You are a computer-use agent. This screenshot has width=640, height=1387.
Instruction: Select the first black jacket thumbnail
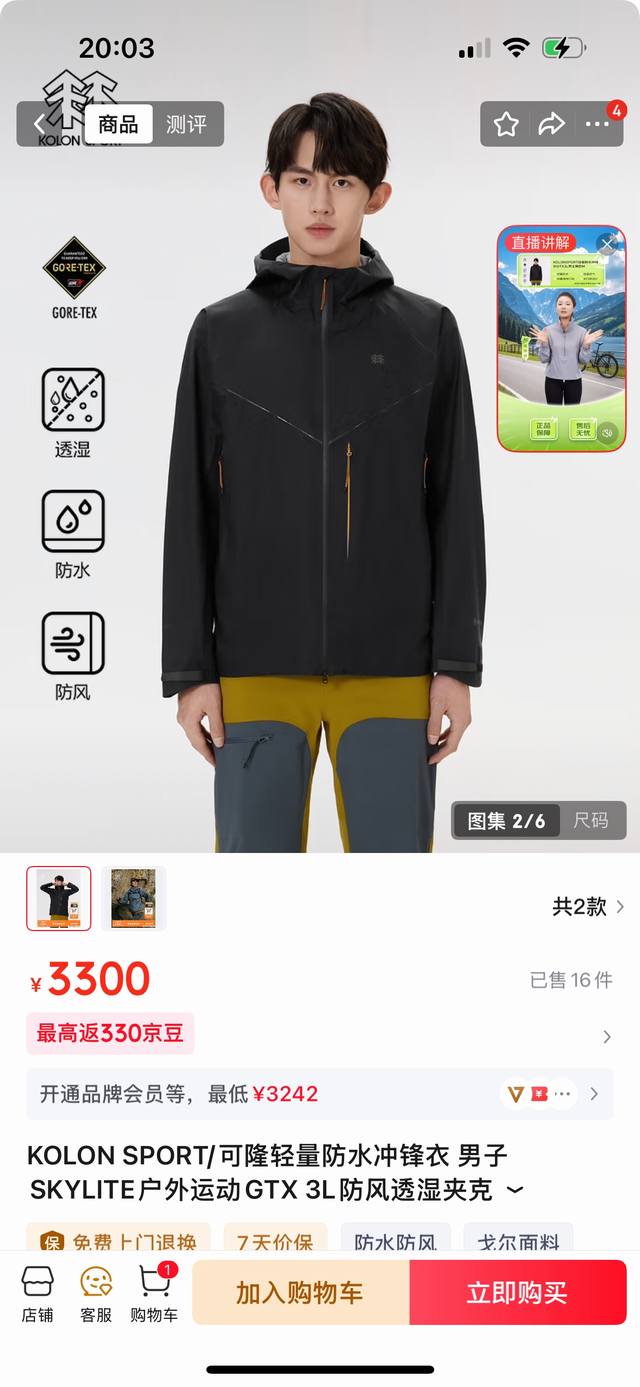tap(58, 898)
